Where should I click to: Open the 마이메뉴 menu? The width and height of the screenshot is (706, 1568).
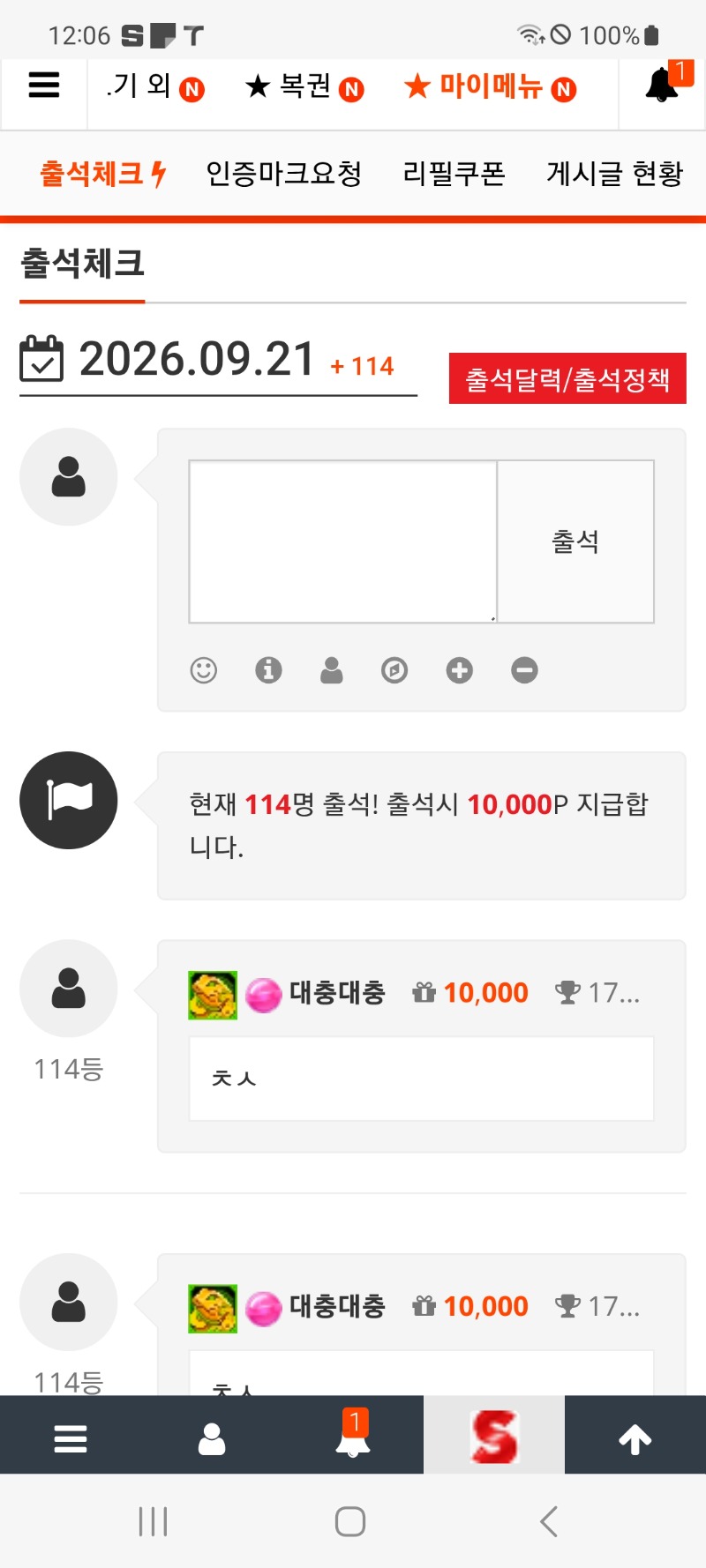(x=491, y=86)
